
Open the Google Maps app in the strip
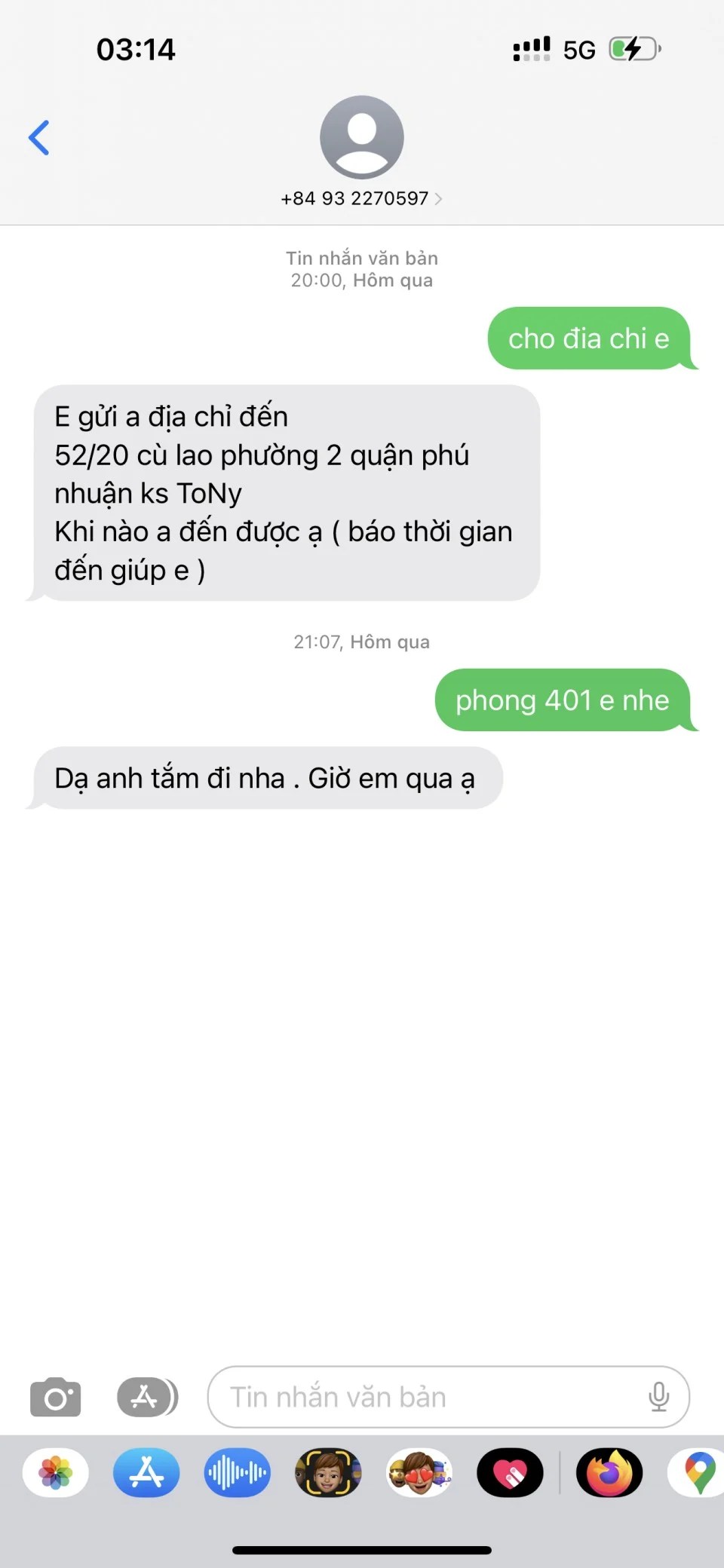click(x=698, y=1472)
